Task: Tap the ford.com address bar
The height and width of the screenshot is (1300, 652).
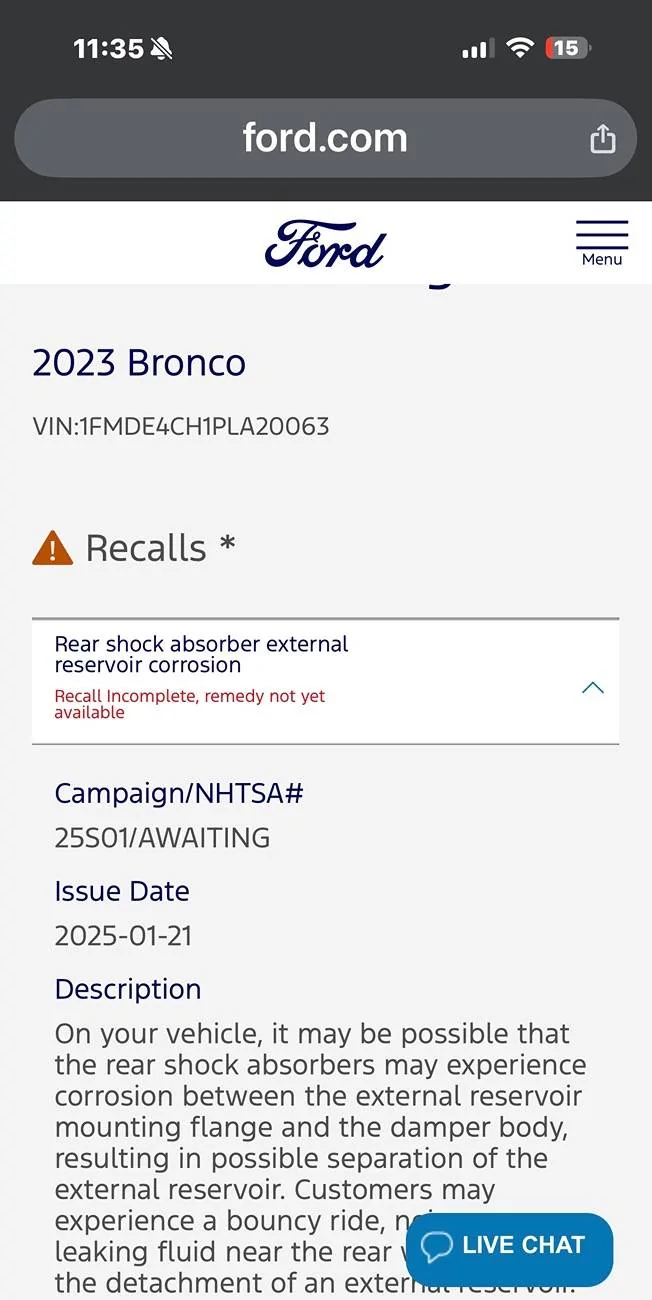Action: point(326,138)
